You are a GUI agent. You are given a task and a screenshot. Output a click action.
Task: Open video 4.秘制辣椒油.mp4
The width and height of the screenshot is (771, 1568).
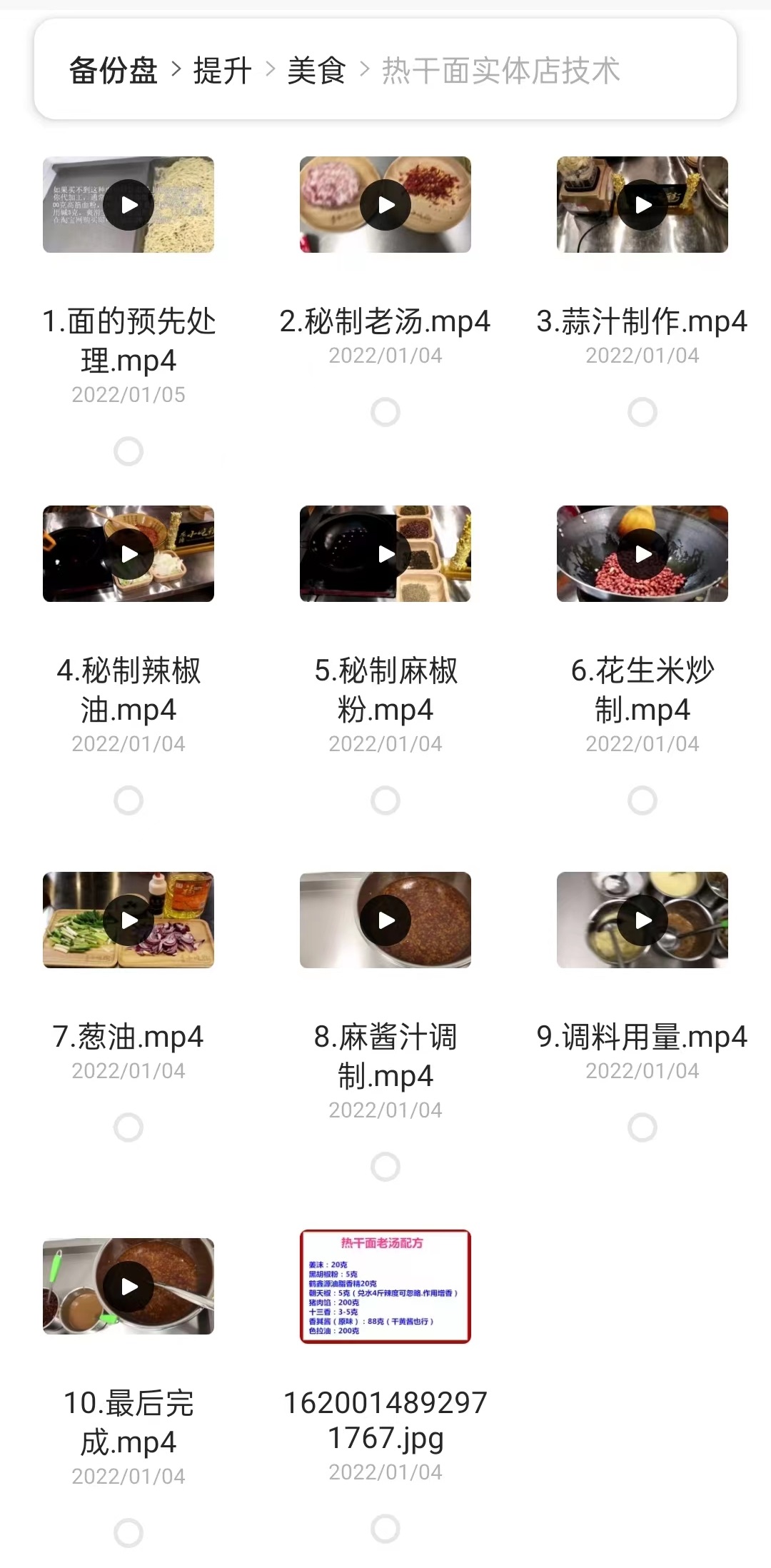tap(128, 554)
